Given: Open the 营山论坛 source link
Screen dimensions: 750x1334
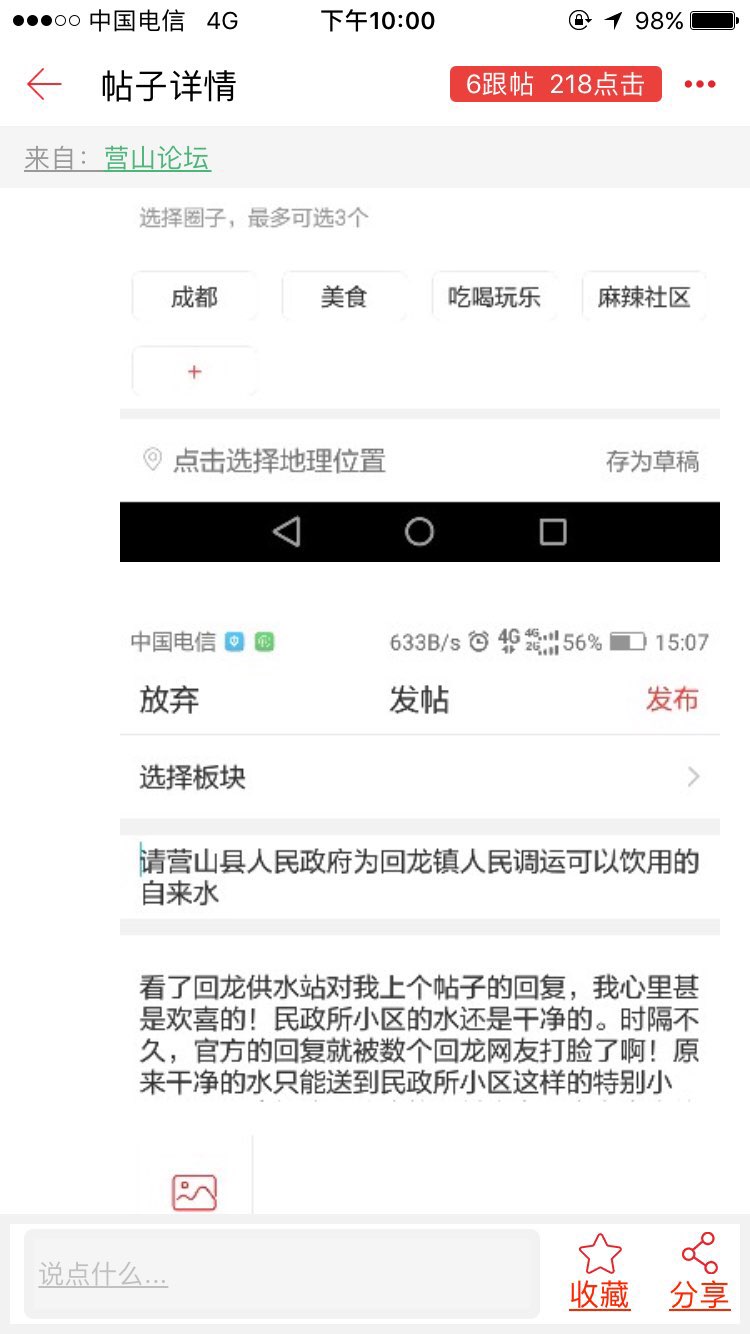Looking at the screenshot, I should [x=157, y=158].
